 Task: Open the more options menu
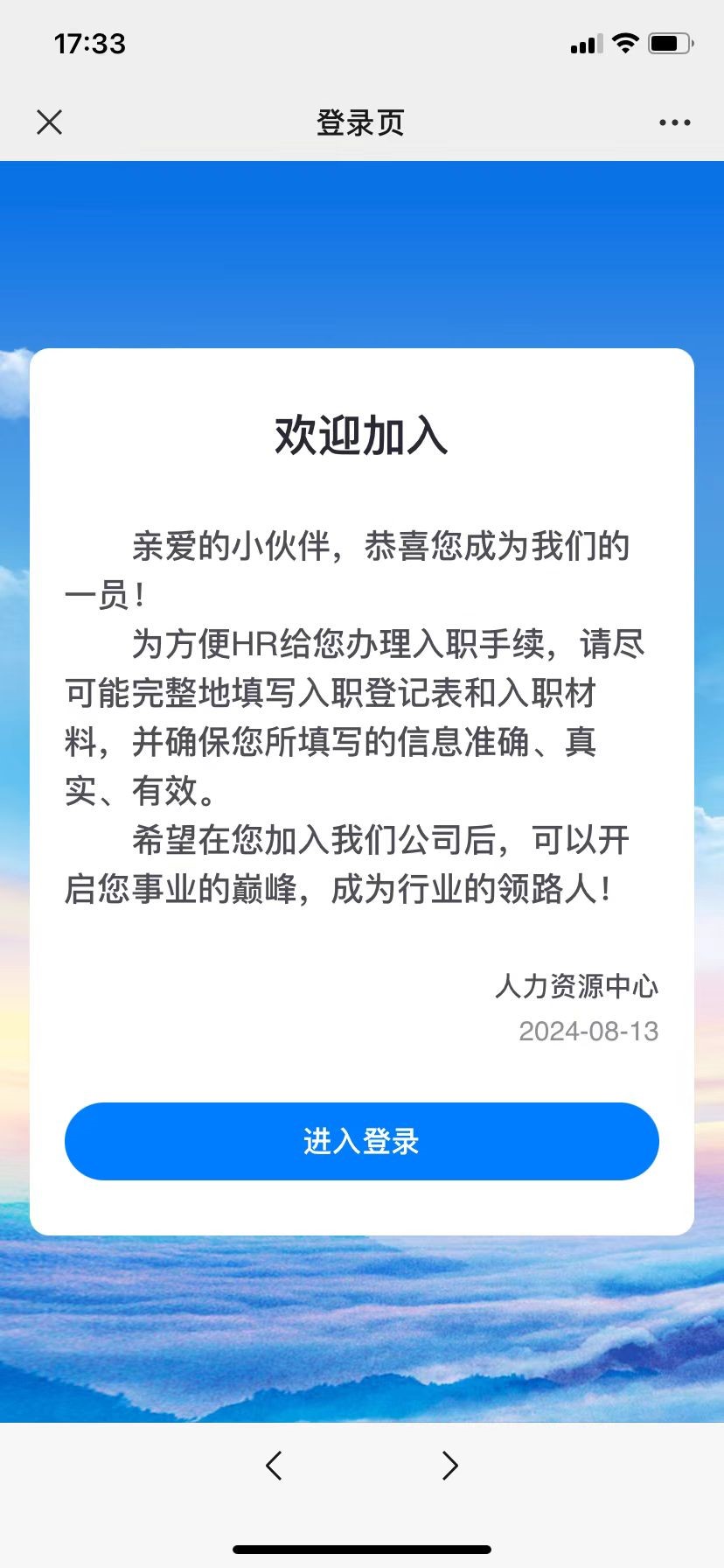click(x=673, y=122)
